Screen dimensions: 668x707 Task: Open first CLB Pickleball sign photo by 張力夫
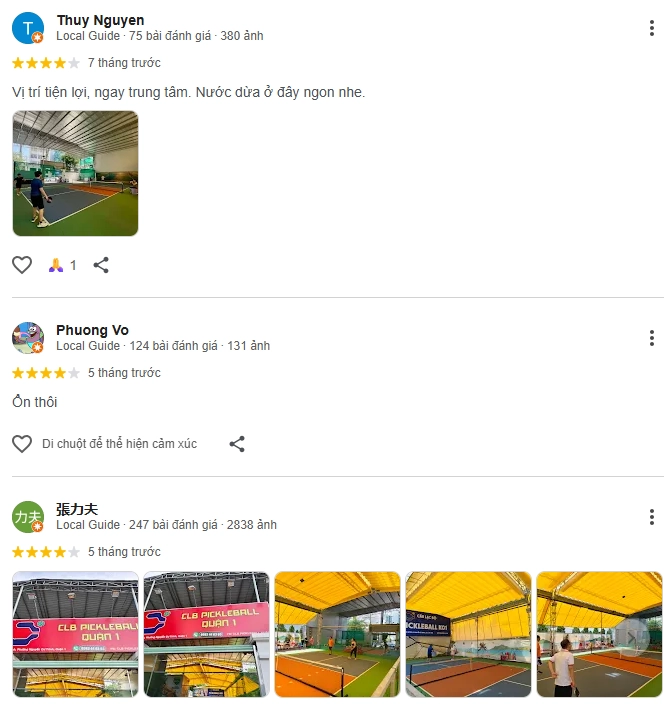[75, 634]
